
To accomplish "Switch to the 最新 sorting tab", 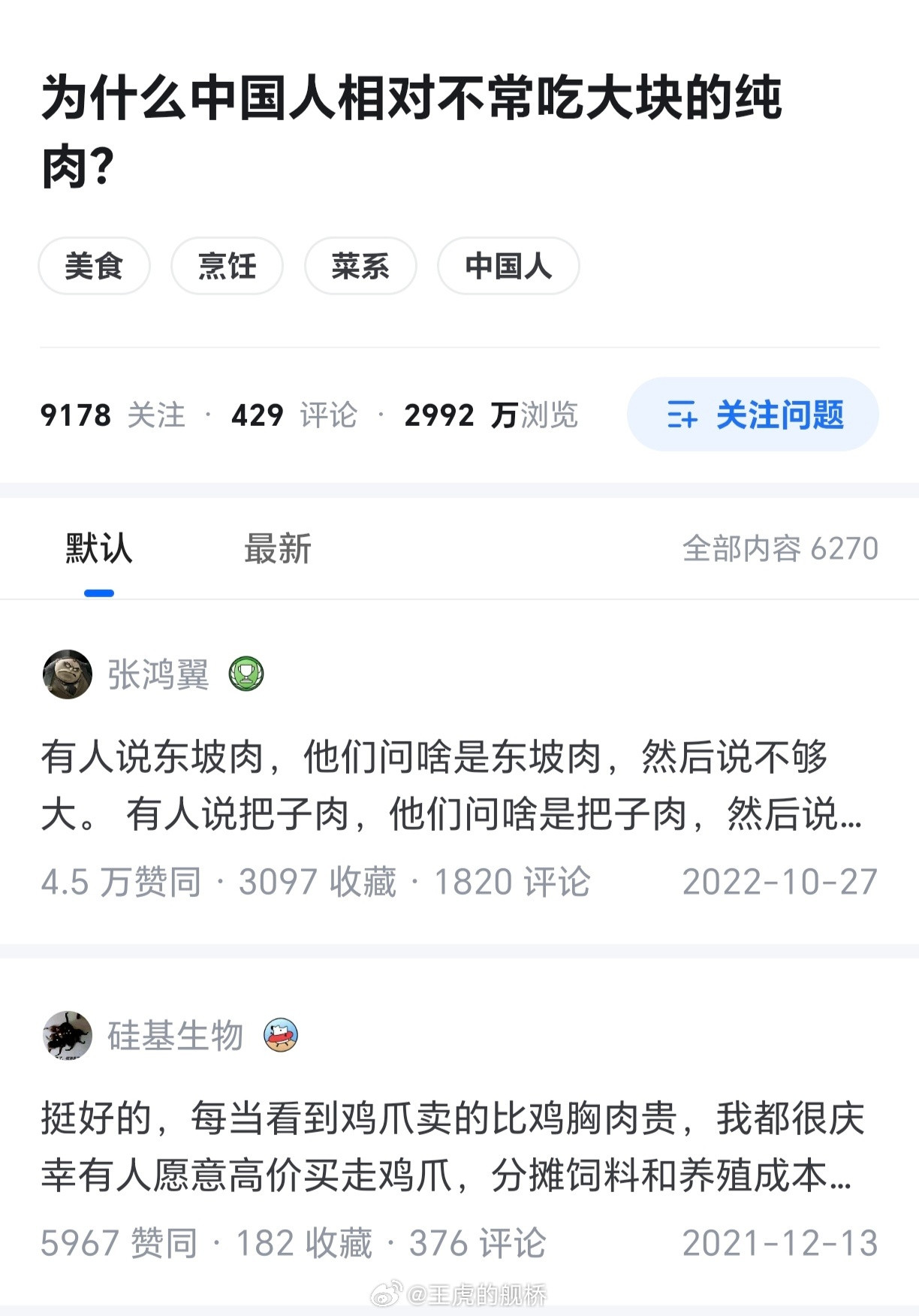I will pos(276,549).
